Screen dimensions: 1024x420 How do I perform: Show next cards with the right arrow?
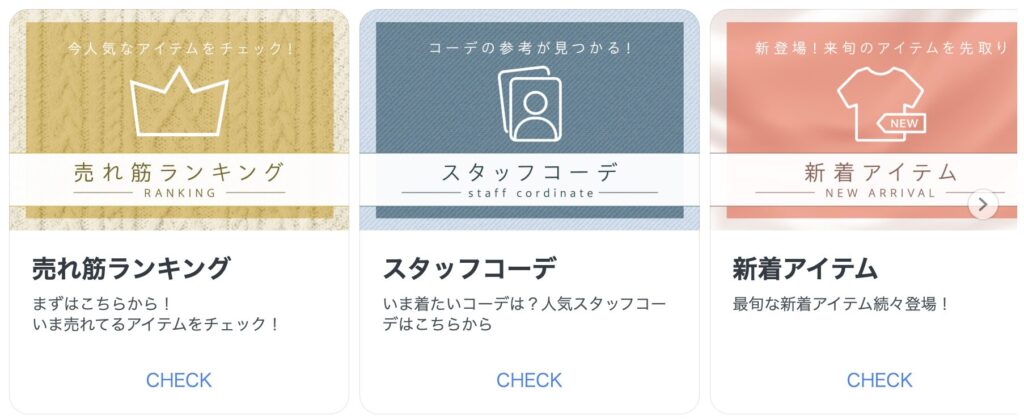(x=983, y=205)
